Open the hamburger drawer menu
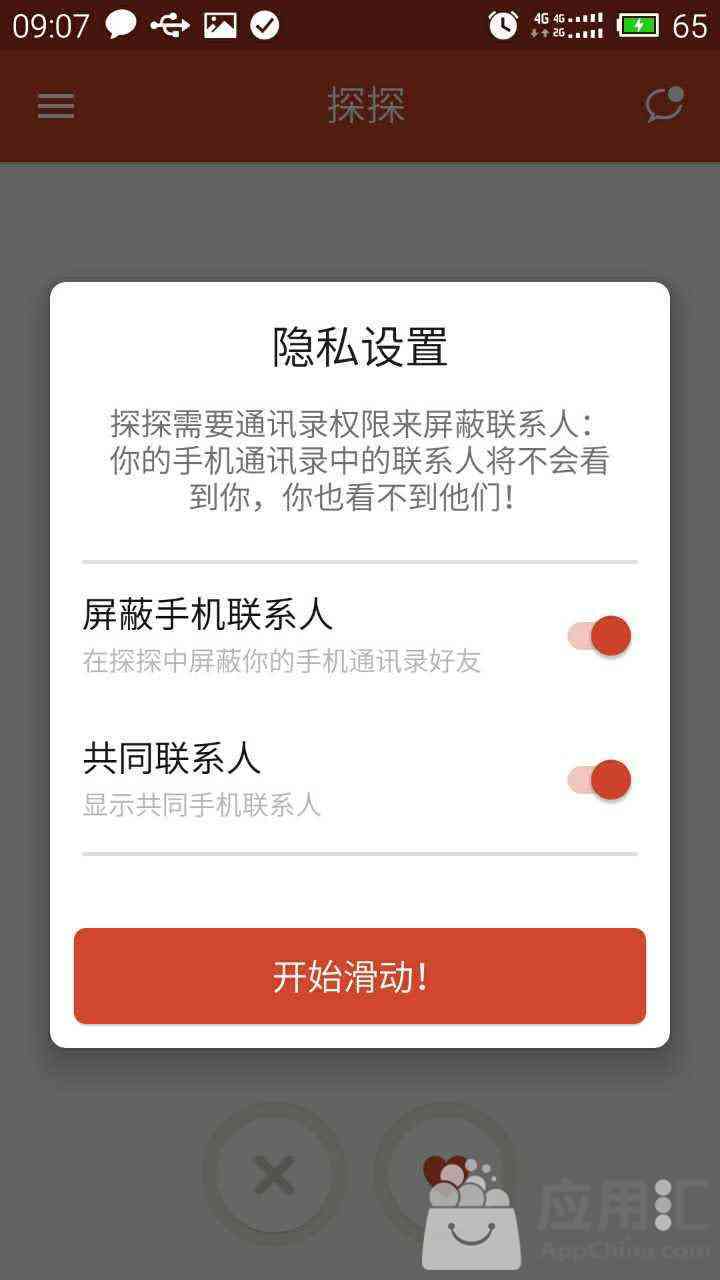Viewport: 720px width, 1280px height. [x=56, y=106]
